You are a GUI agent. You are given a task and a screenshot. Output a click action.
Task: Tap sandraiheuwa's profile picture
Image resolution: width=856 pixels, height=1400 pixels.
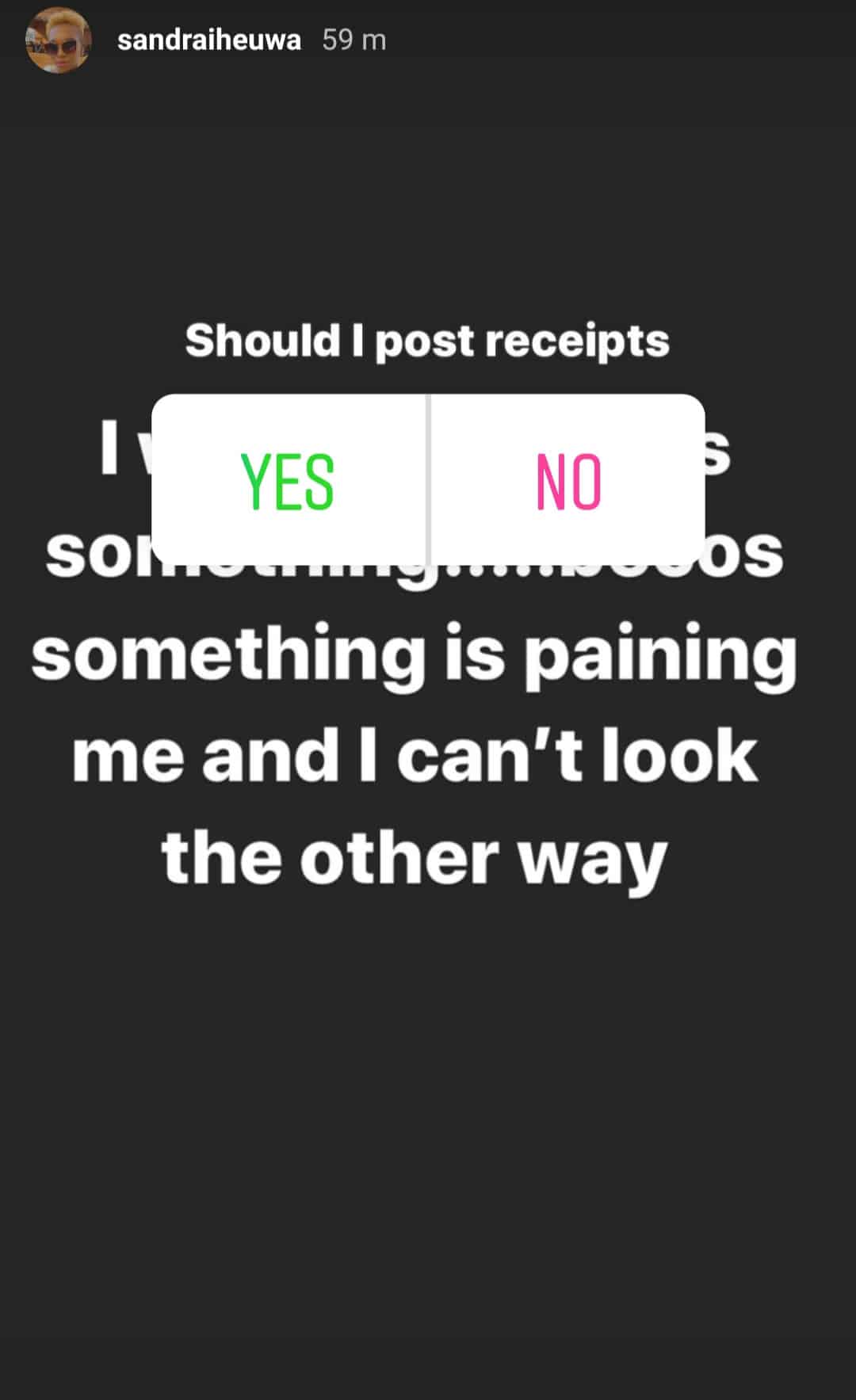(58, 40)
